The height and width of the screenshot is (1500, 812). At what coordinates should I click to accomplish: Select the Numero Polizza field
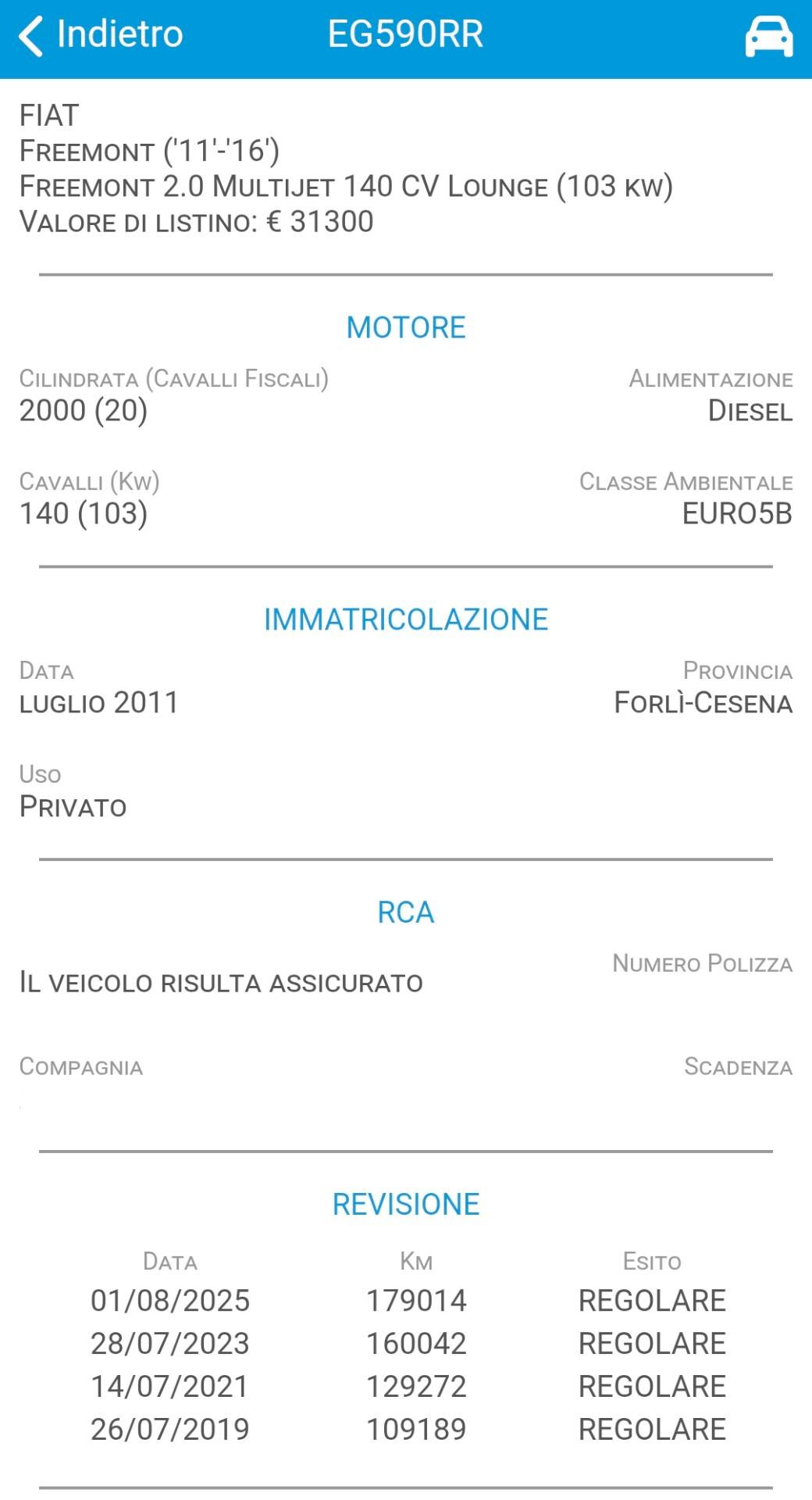[700, 963]
